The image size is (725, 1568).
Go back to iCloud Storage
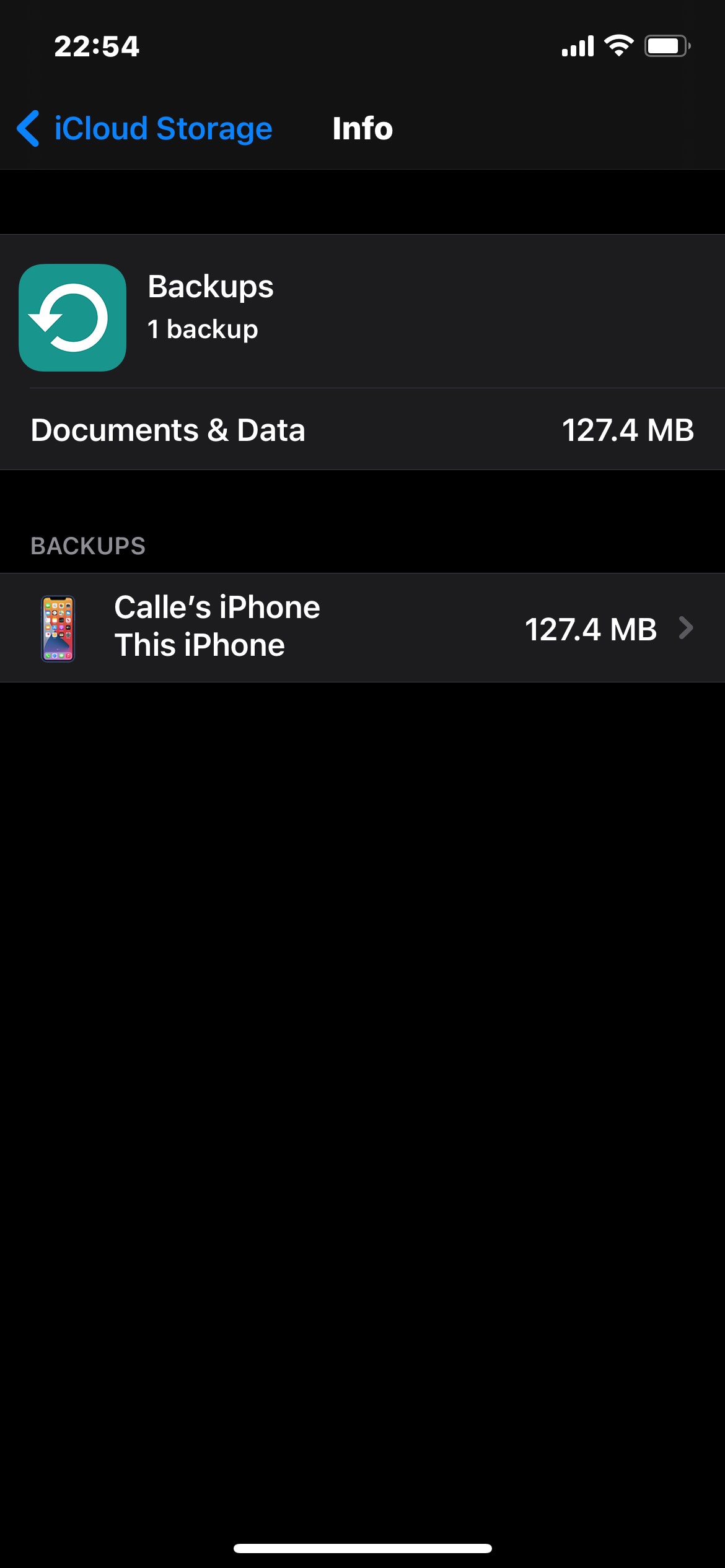(x=144, y=129)
